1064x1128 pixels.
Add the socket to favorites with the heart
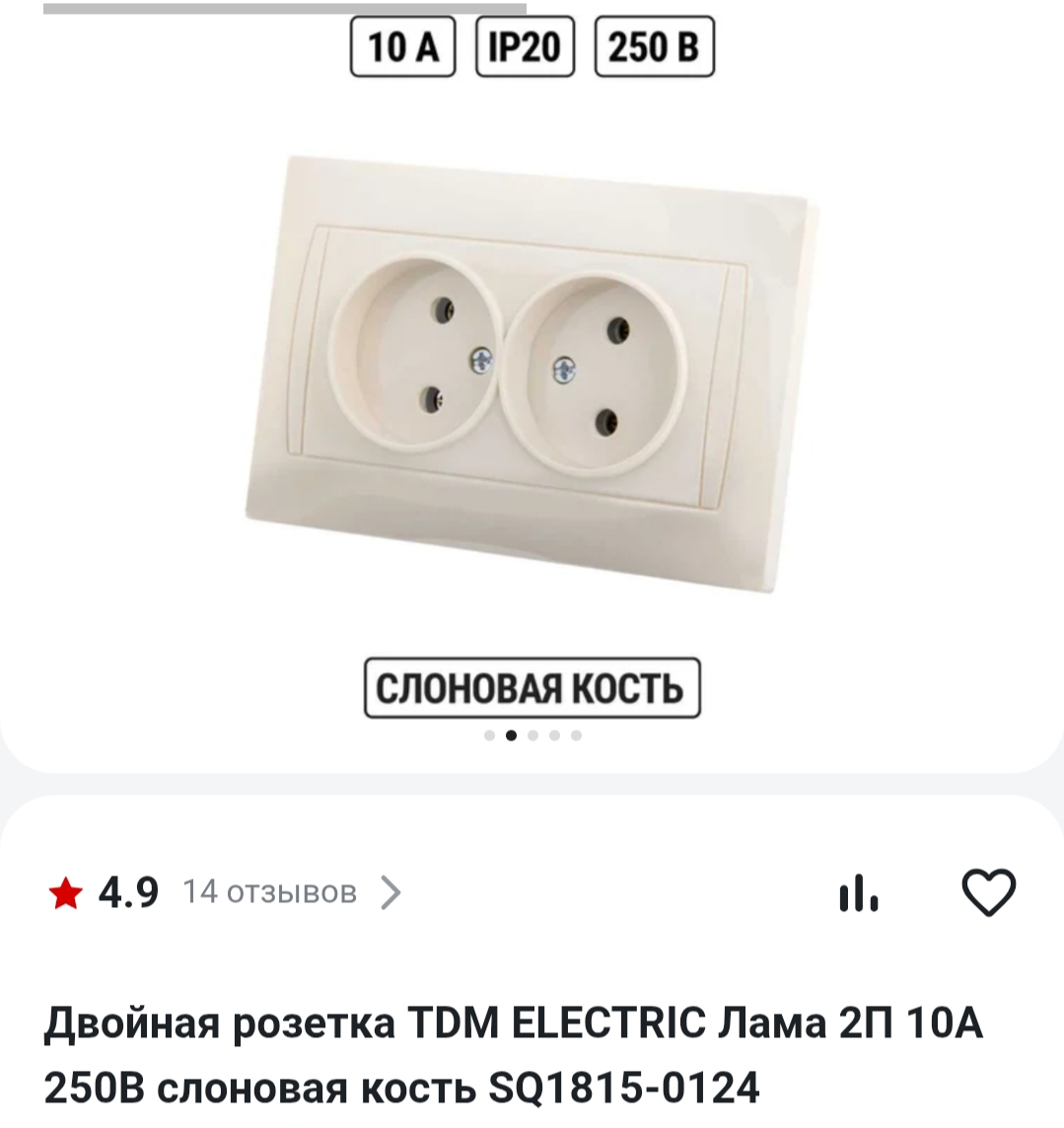tap(988, 892)
